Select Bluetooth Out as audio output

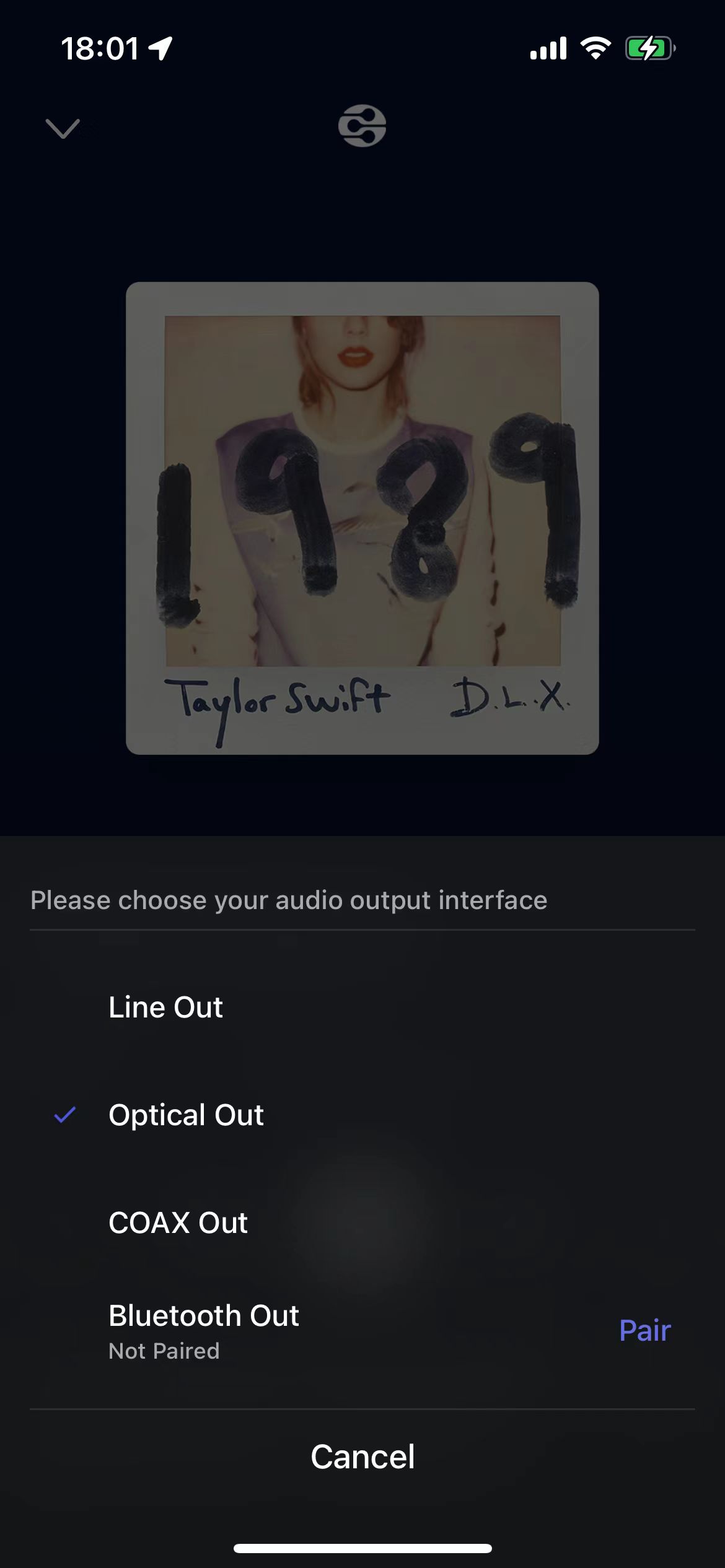203,1315
